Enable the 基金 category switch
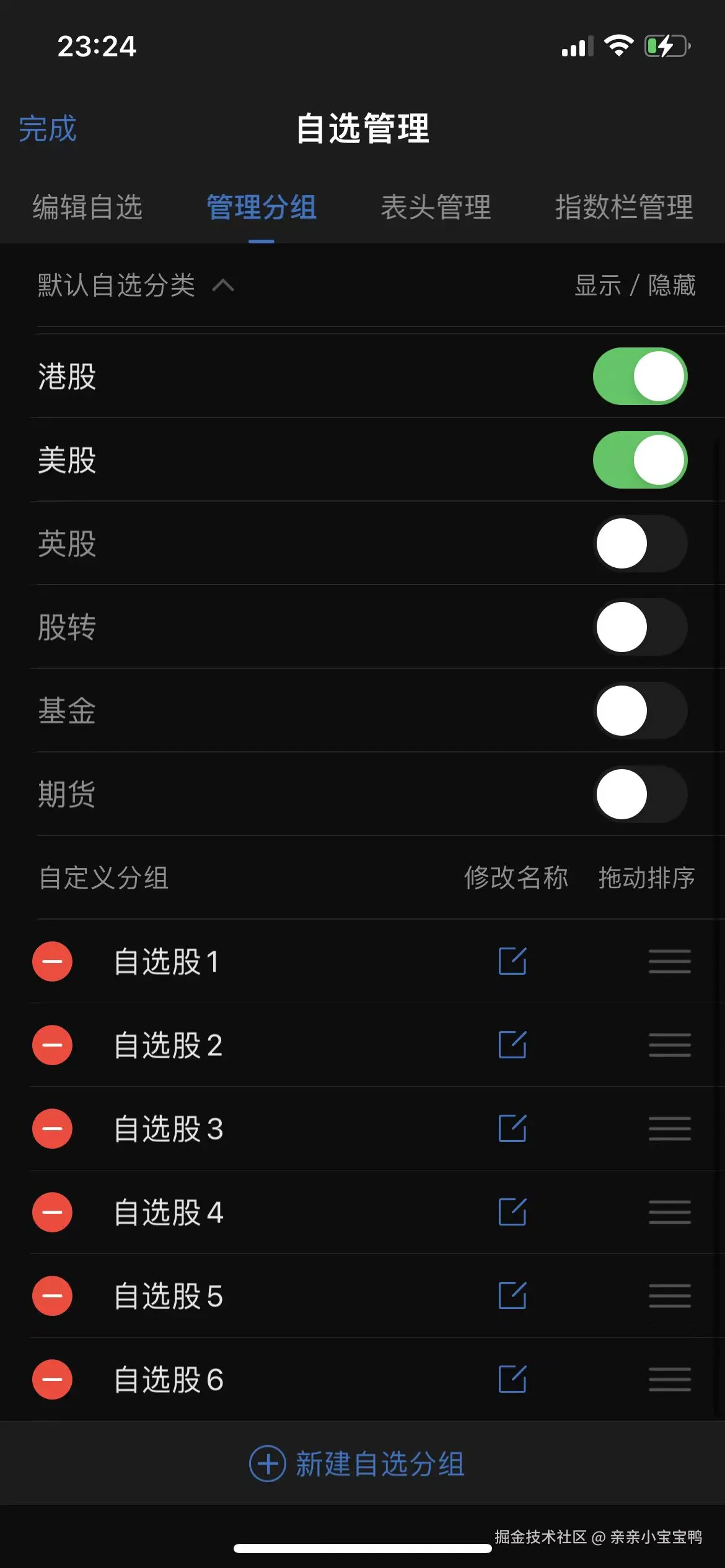Screen dimensions: 725x1568 640,711
